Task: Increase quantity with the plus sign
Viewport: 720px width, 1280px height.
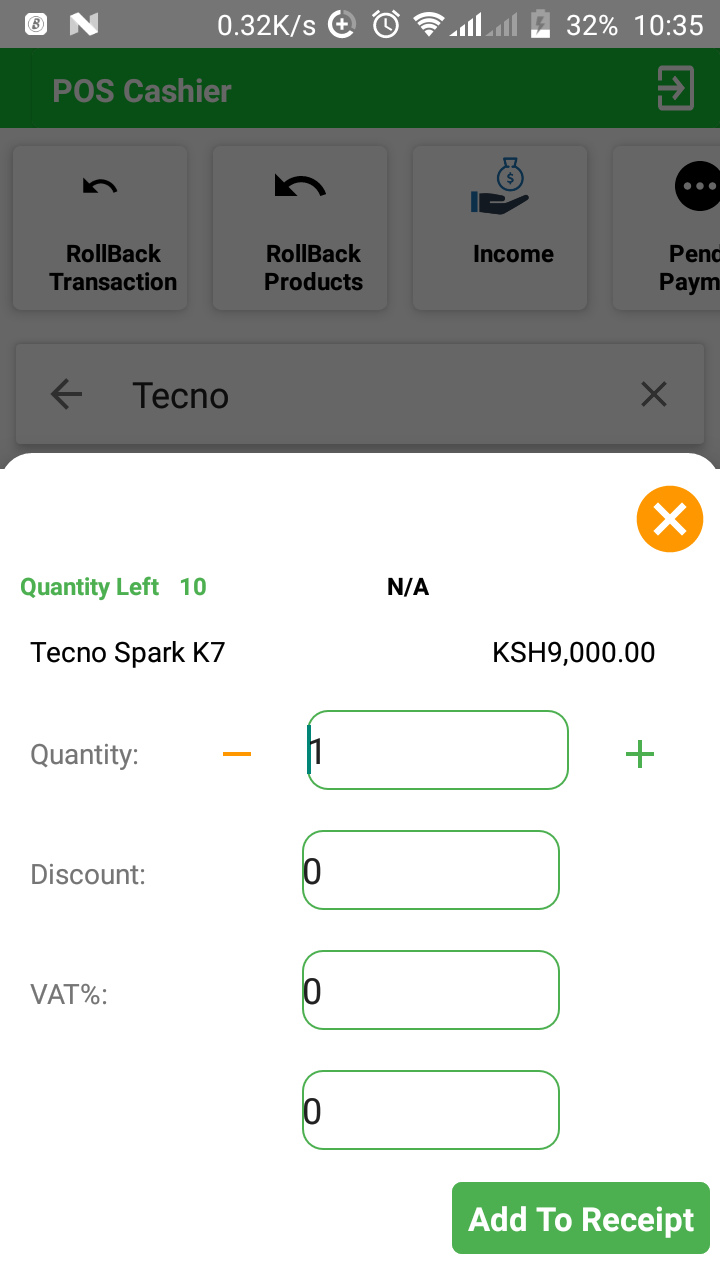Action: point(639,754)
